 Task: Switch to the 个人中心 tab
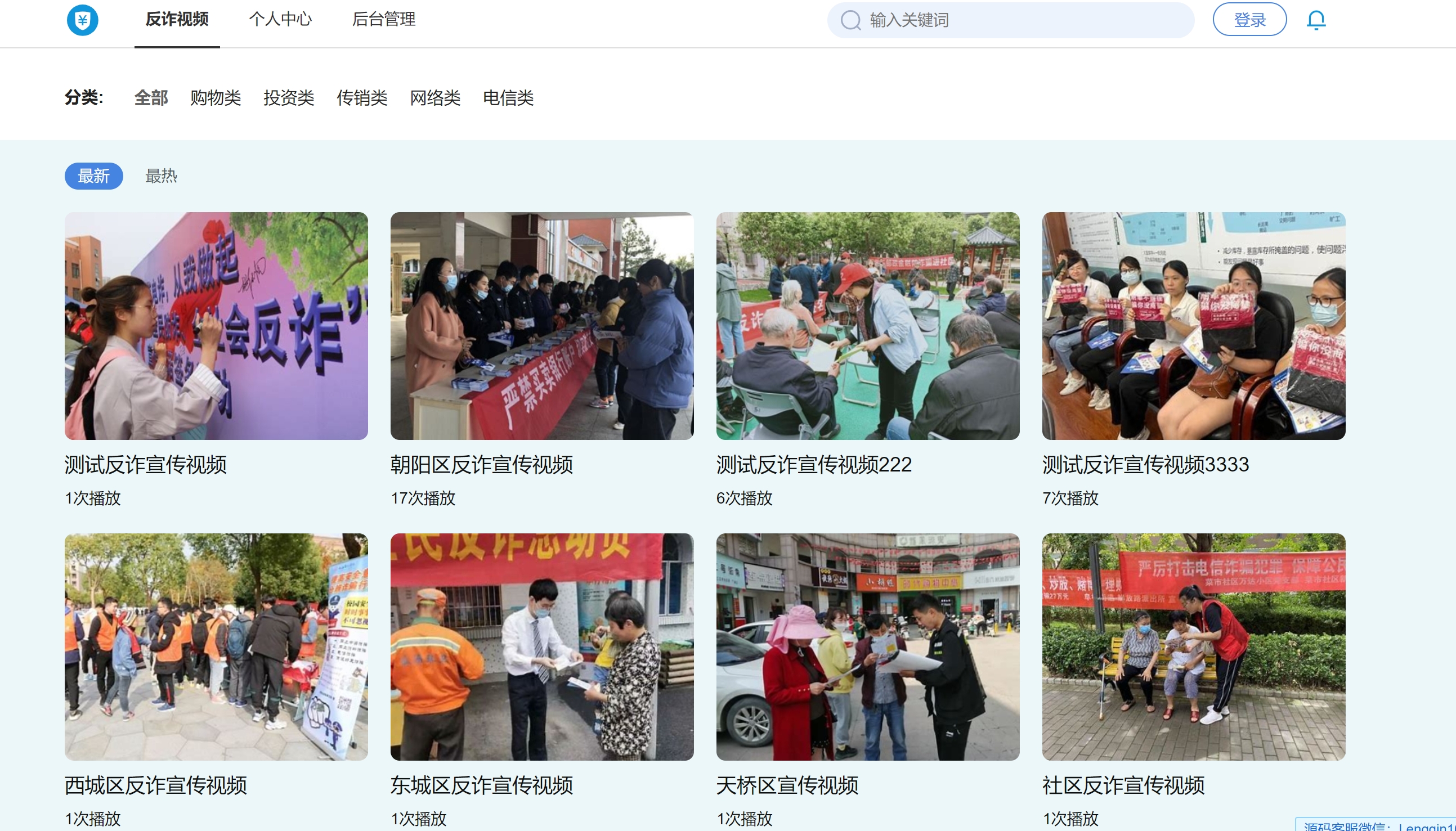280,19
